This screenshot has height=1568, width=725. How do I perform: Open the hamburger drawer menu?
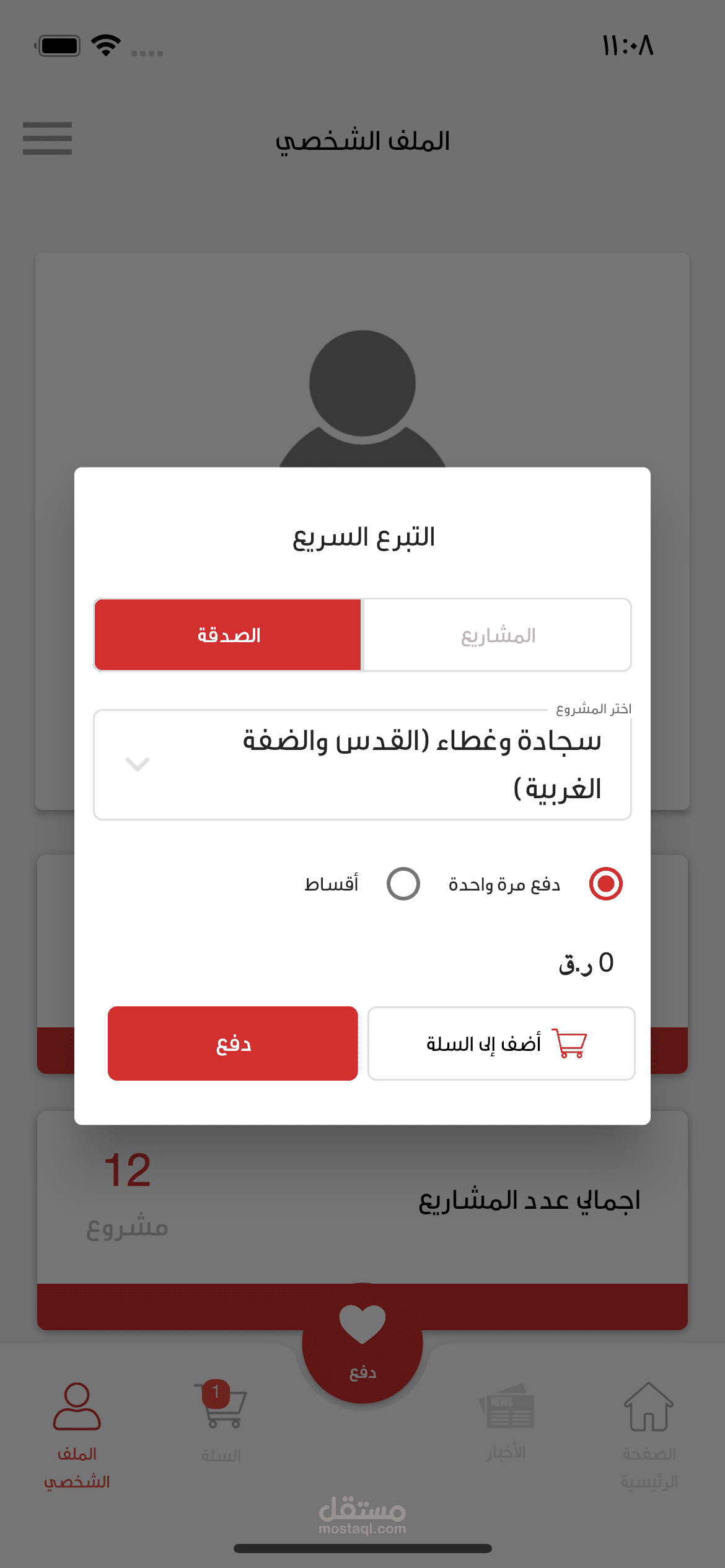coord(47,138)
